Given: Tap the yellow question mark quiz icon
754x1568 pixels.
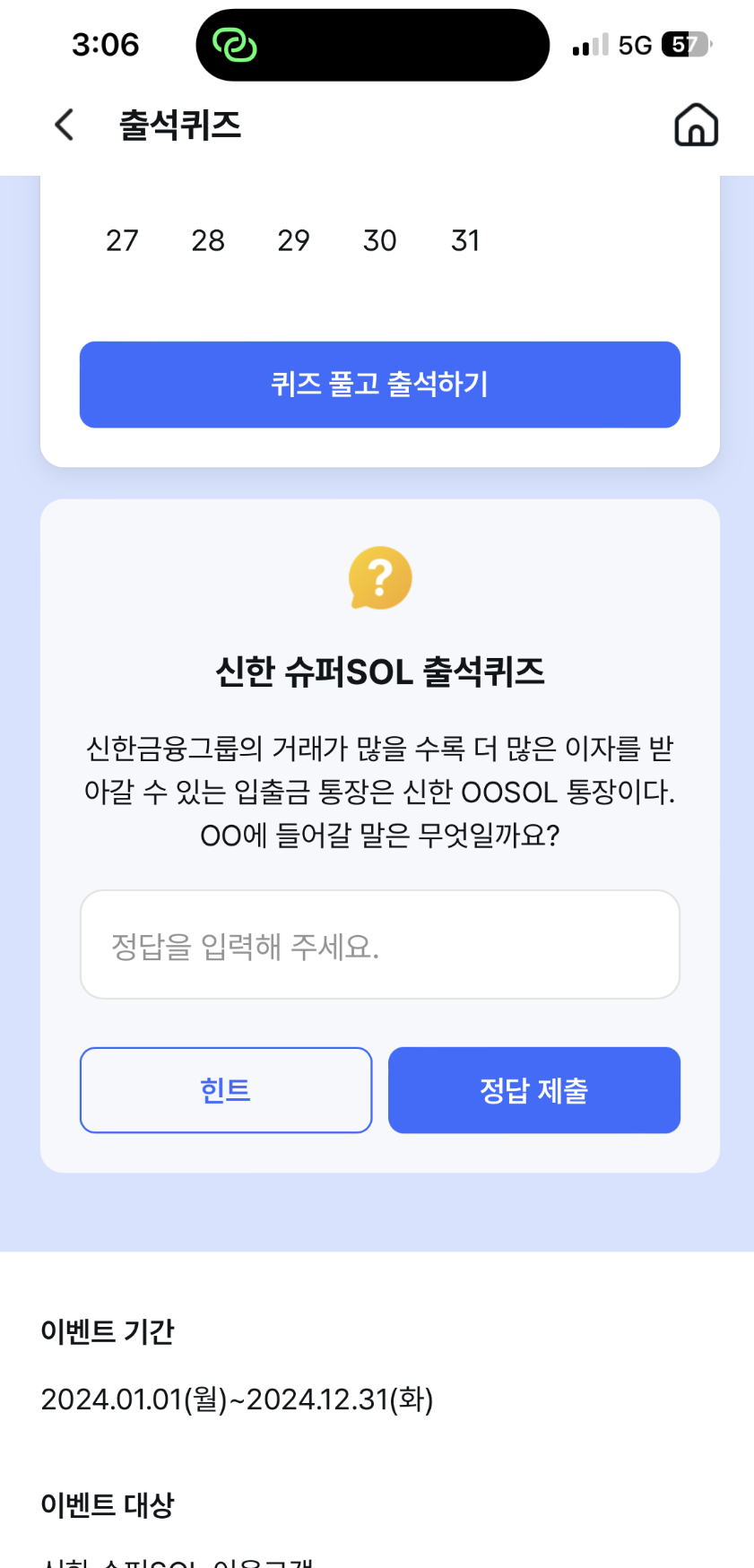Looking at the screenshot, I should point(379,578).
